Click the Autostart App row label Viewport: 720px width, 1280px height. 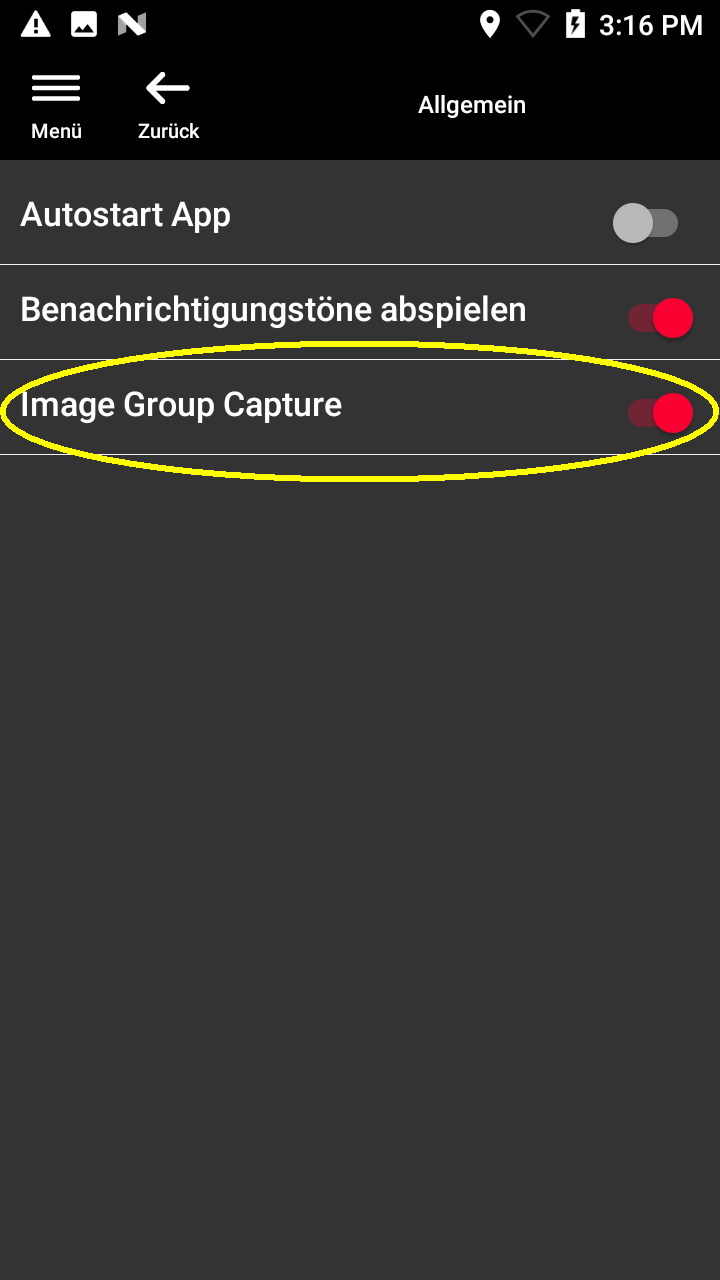click(125, 213)
